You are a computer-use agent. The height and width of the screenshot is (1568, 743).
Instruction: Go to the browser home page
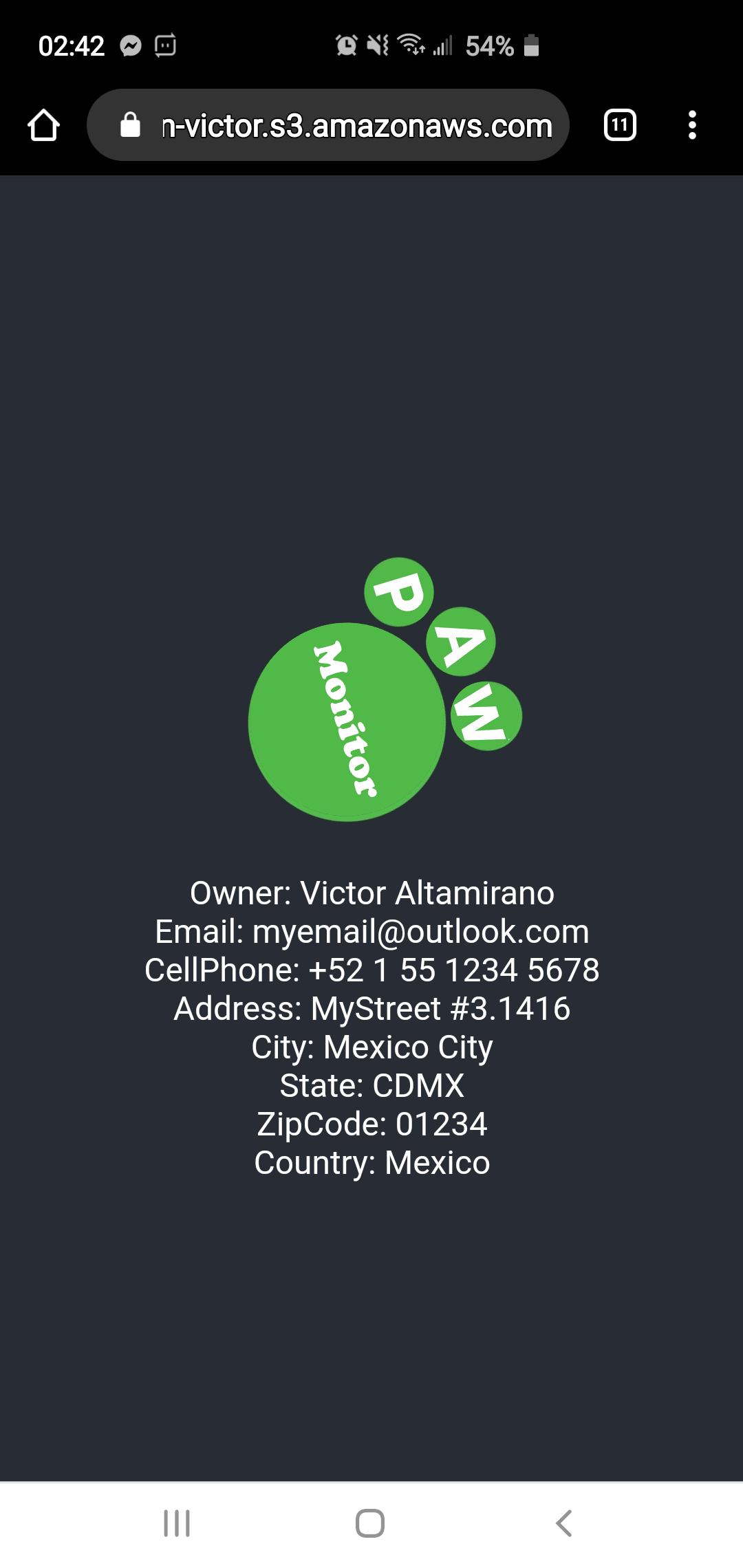[x=43, y=126]
